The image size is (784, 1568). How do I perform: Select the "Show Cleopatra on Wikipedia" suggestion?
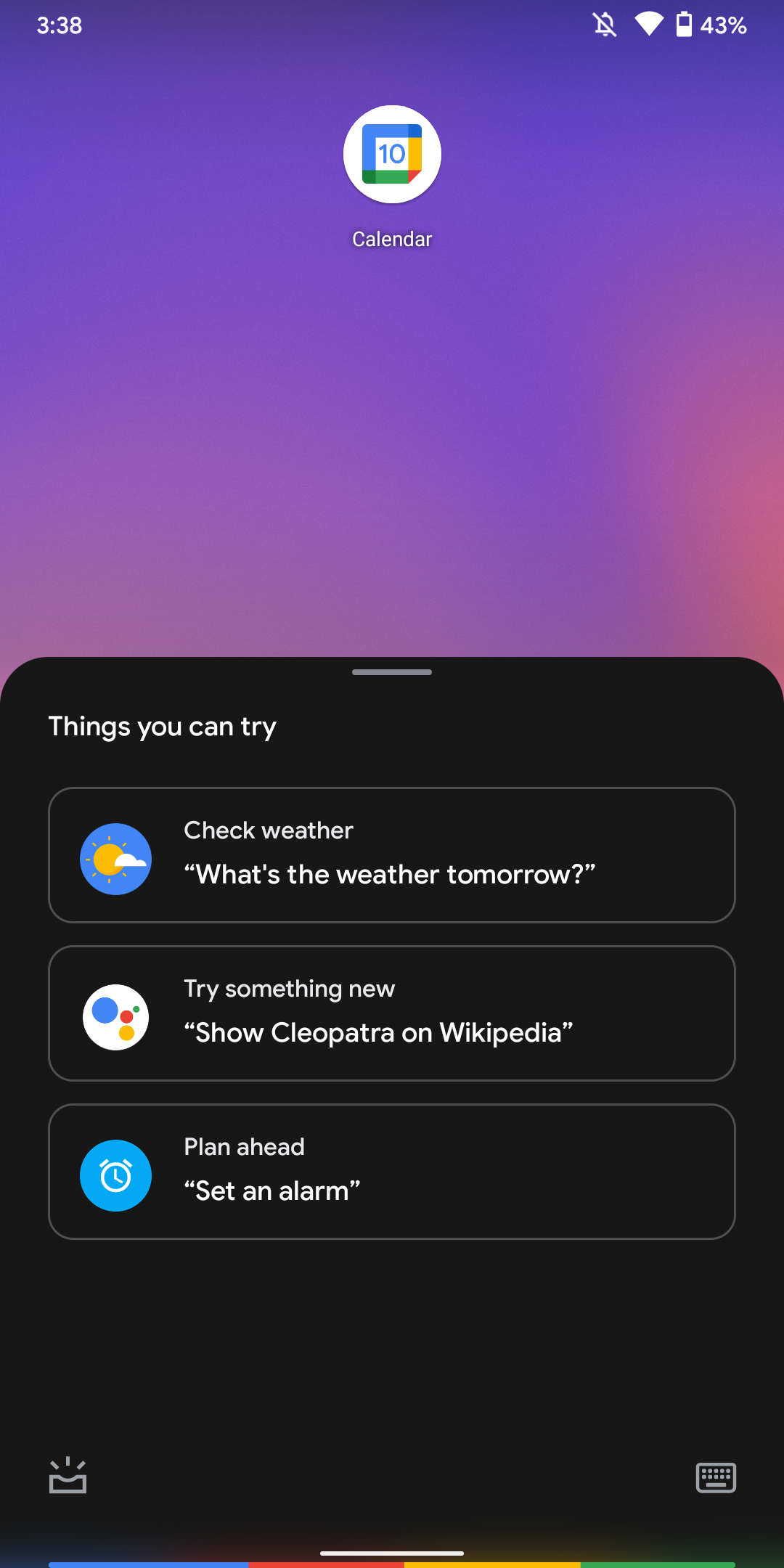pos(392,1013)
